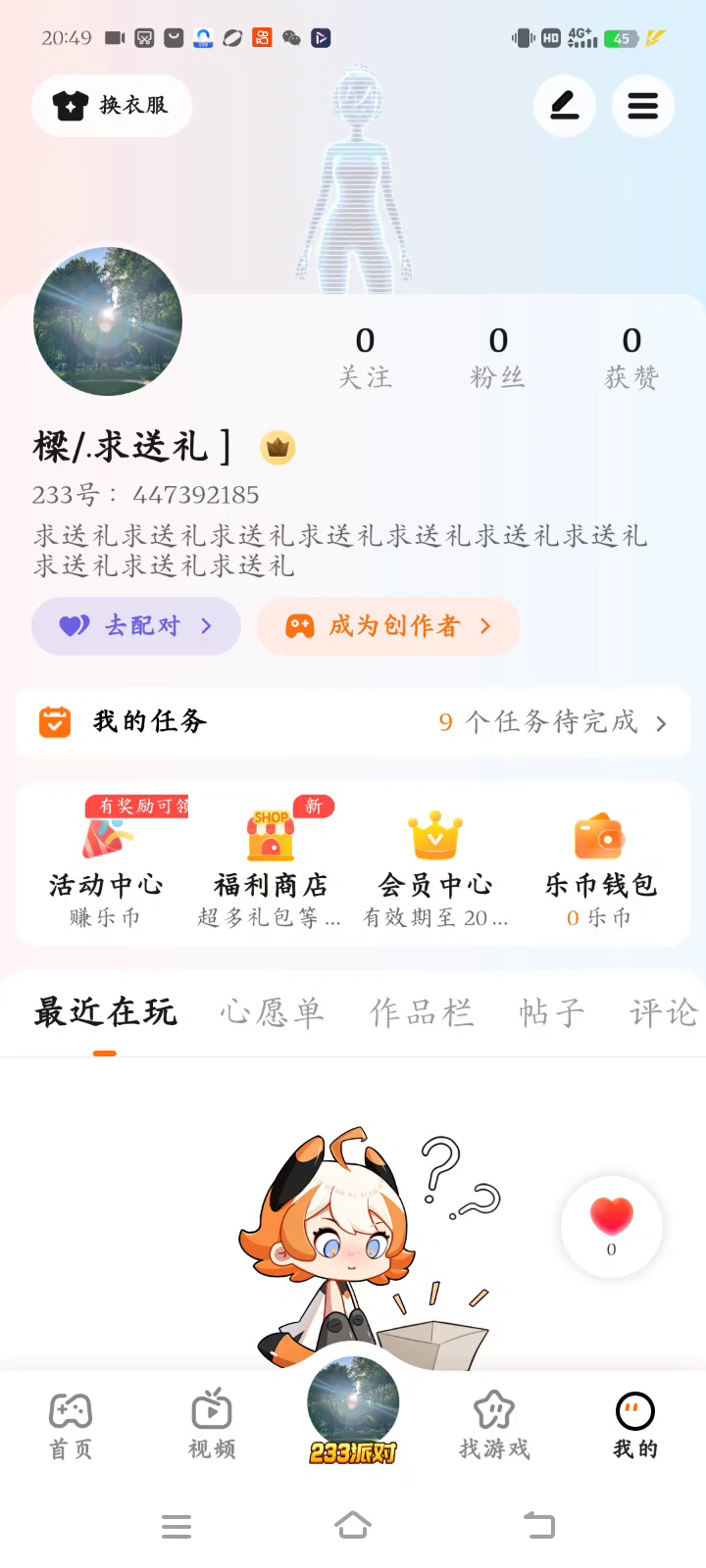Go to the 首页 home tab
This screenshot has height=1568, width=706.
(x=71, y=1426)
